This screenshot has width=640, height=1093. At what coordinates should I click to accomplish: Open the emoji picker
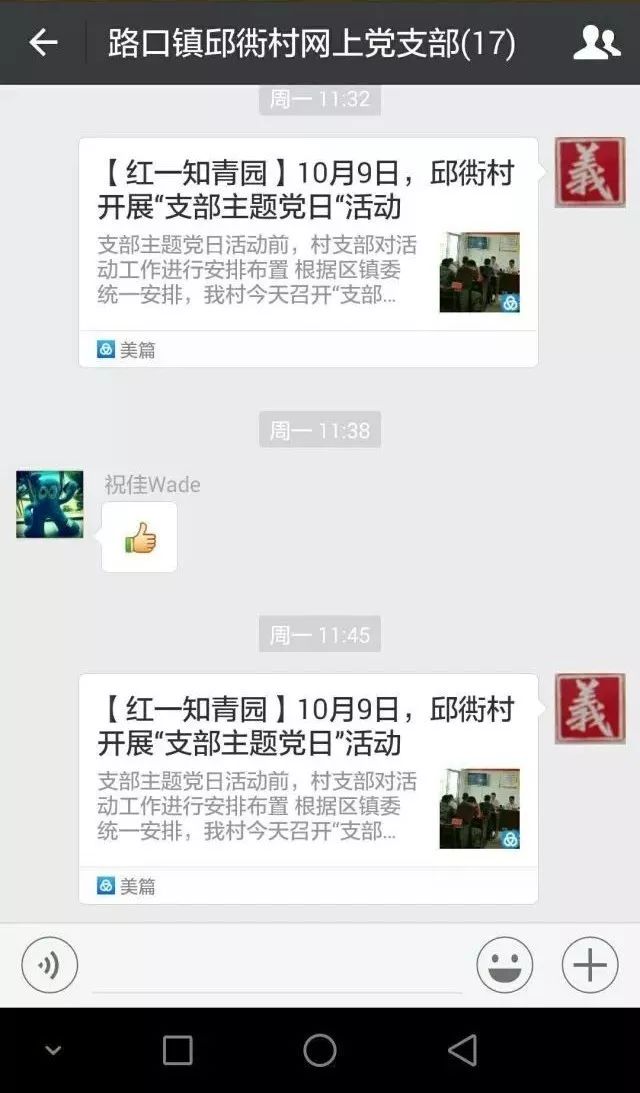pyautogui.click(x=505, y=965)
